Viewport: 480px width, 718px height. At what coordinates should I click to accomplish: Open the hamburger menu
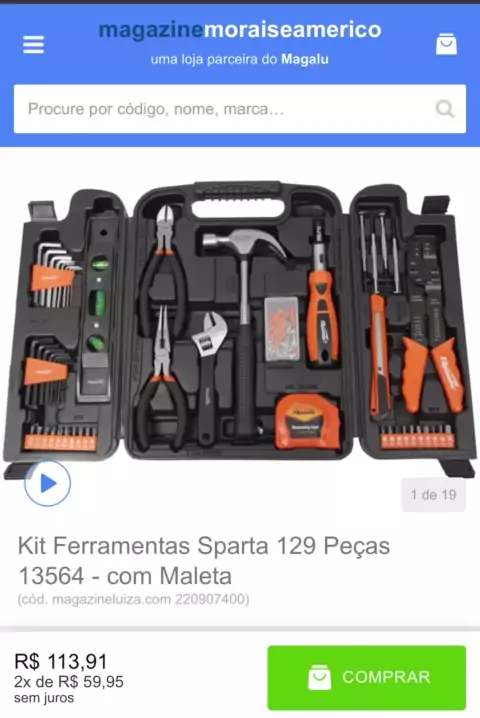(x=33, y=44)
